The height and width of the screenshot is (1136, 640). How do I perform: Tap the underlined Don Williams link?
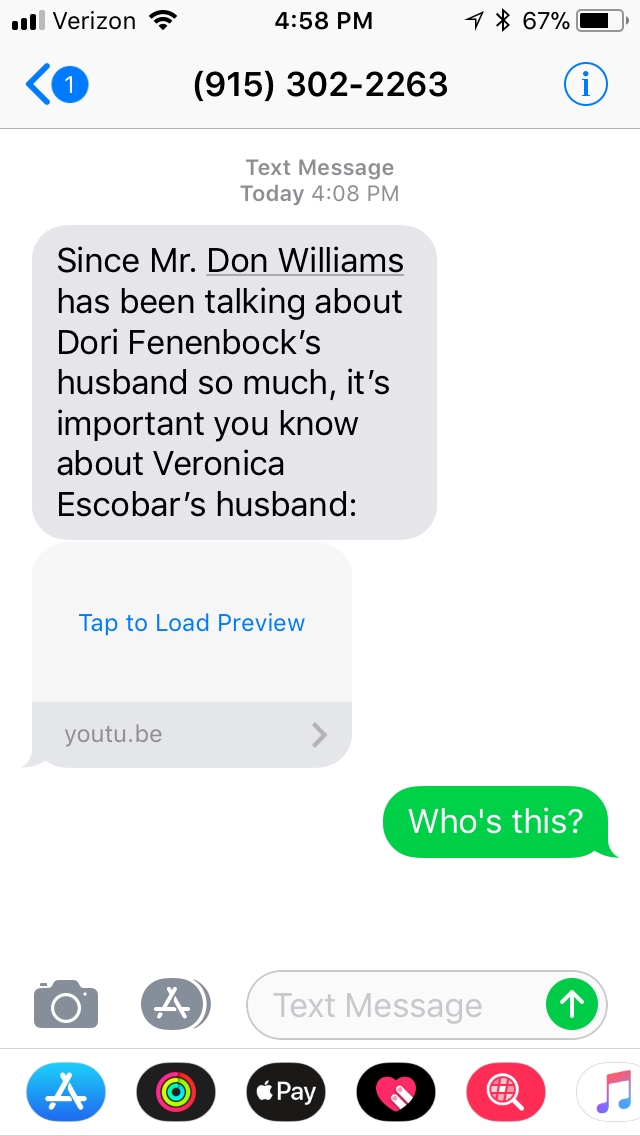(305, 261)
